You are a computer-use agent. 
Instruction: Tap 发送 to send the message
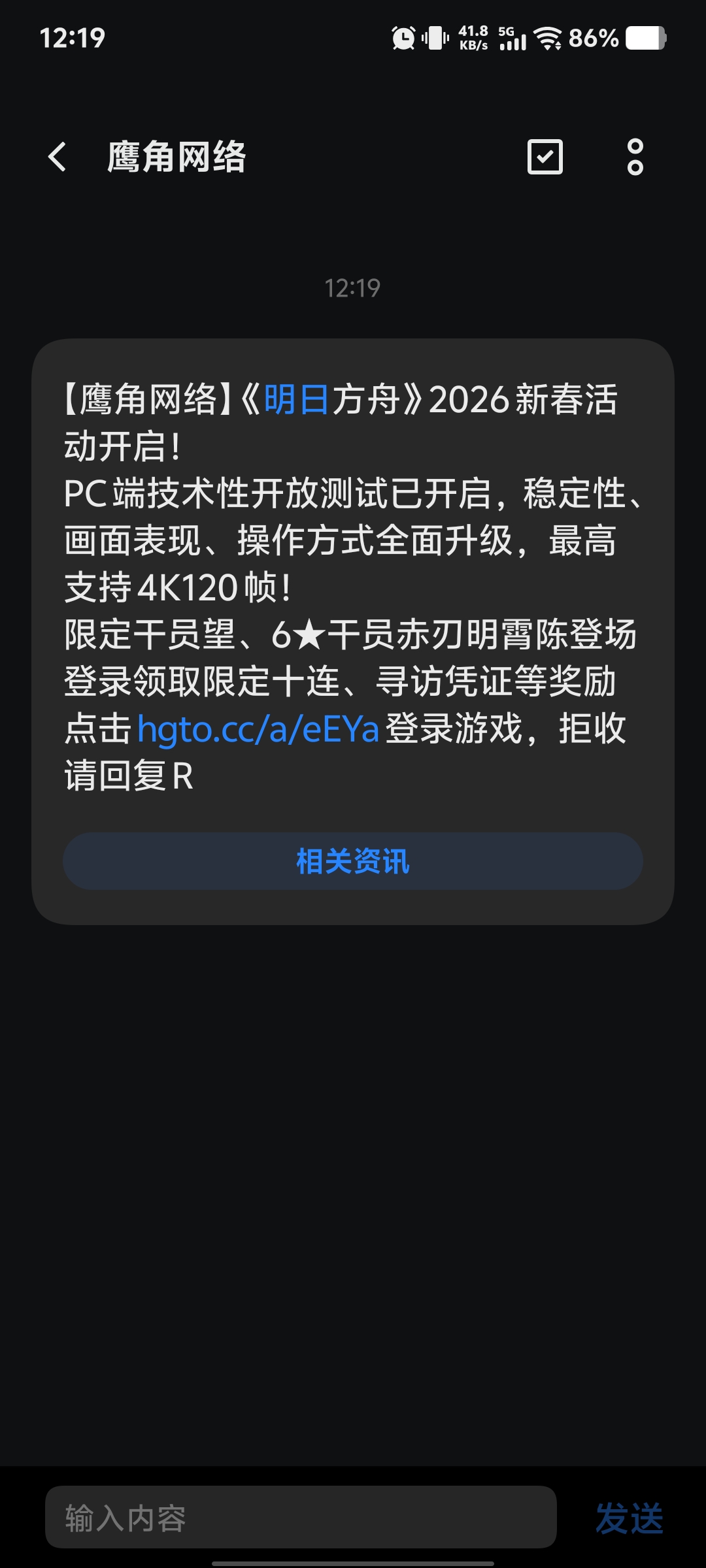[x=629, y=1518]
